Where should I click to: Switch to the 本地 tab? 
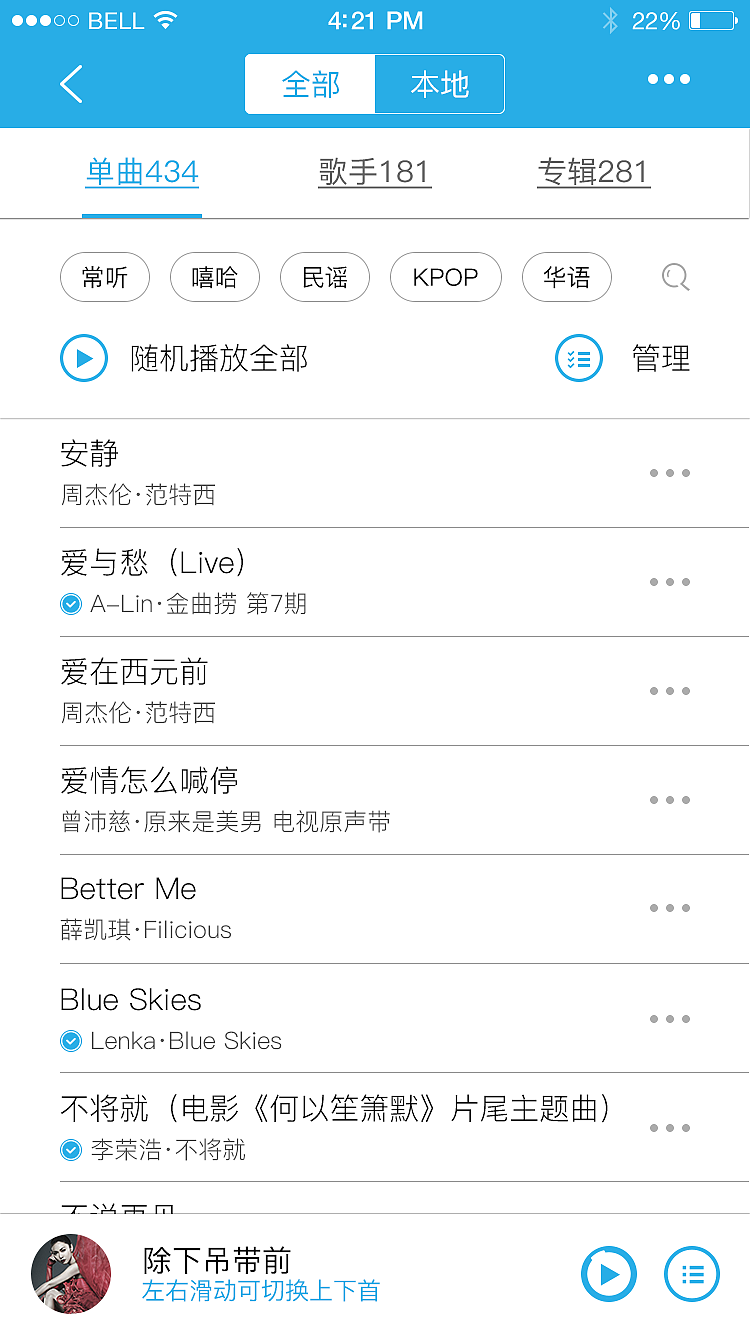pos(439,84)
